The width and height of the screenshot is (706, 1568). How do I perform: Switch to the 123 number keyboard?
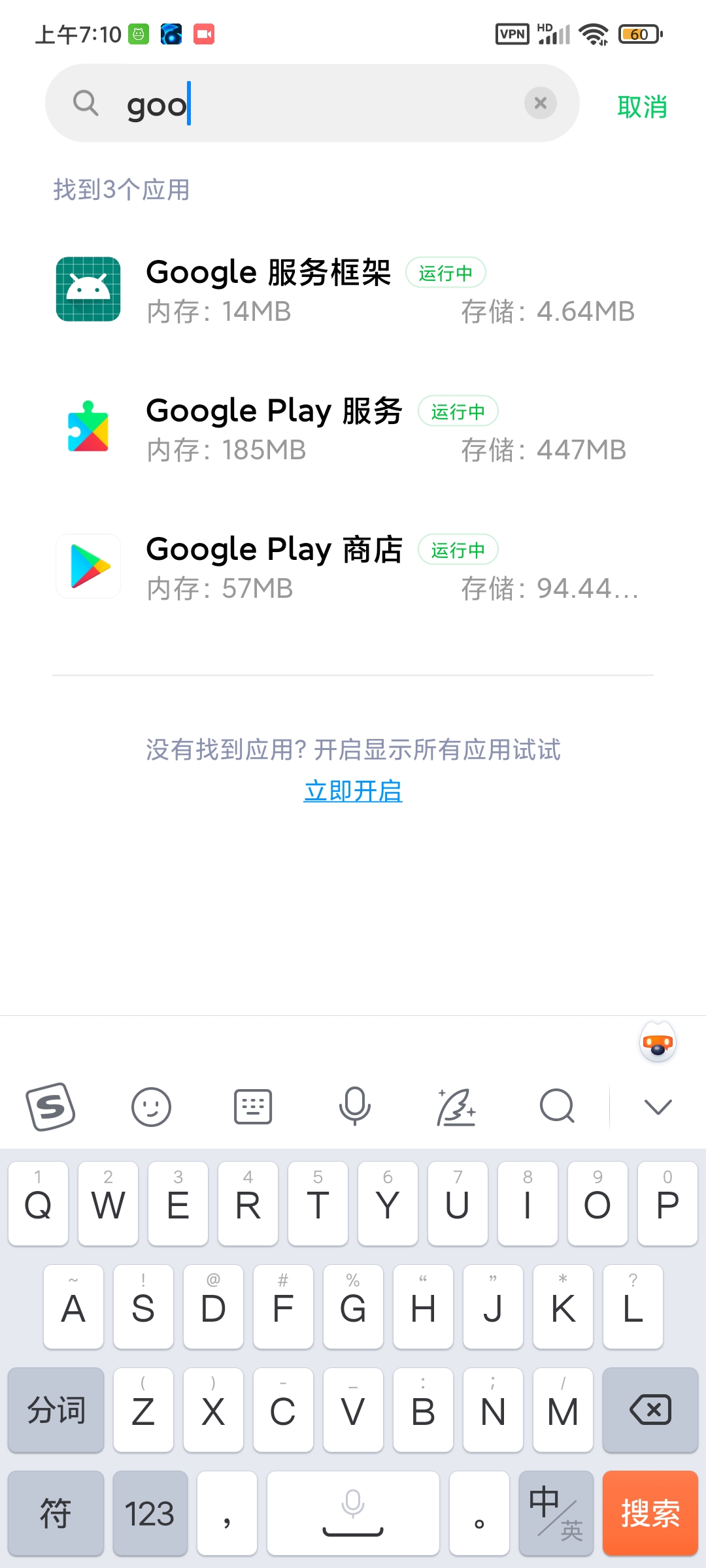pyautogui.click(x=150, y=1513)
